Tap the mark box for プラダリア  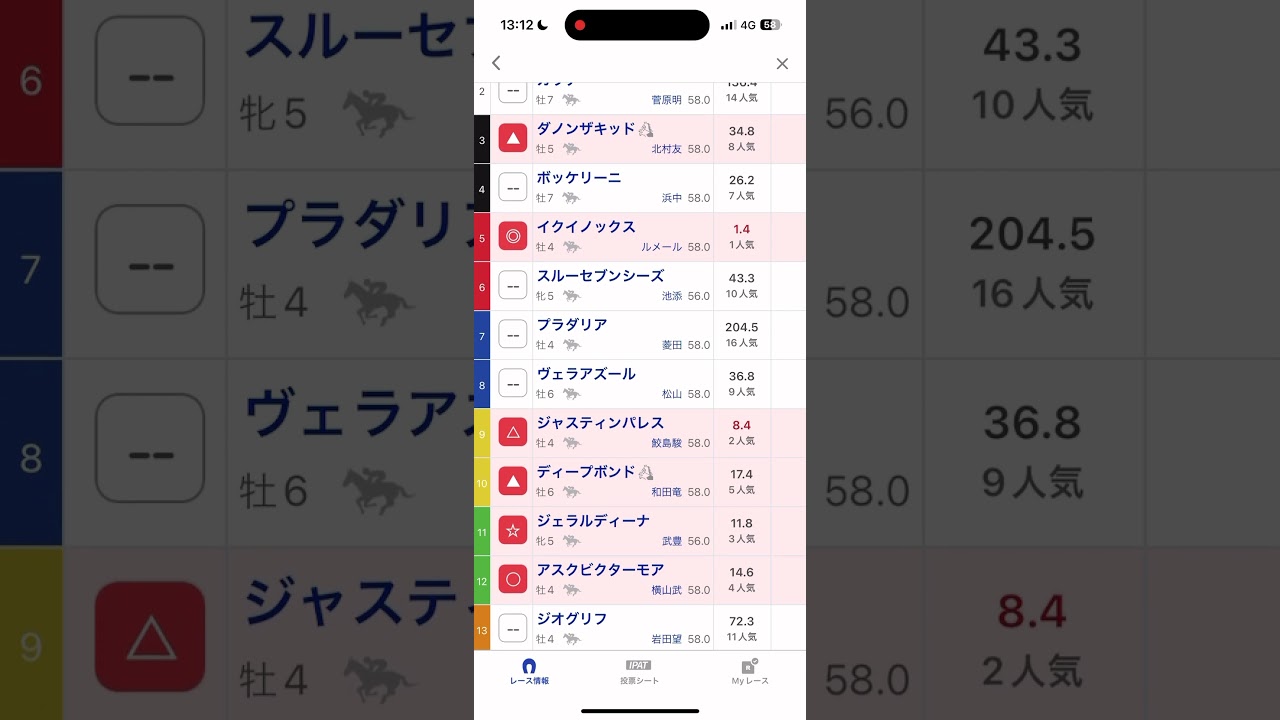click(x=513, y=334)
